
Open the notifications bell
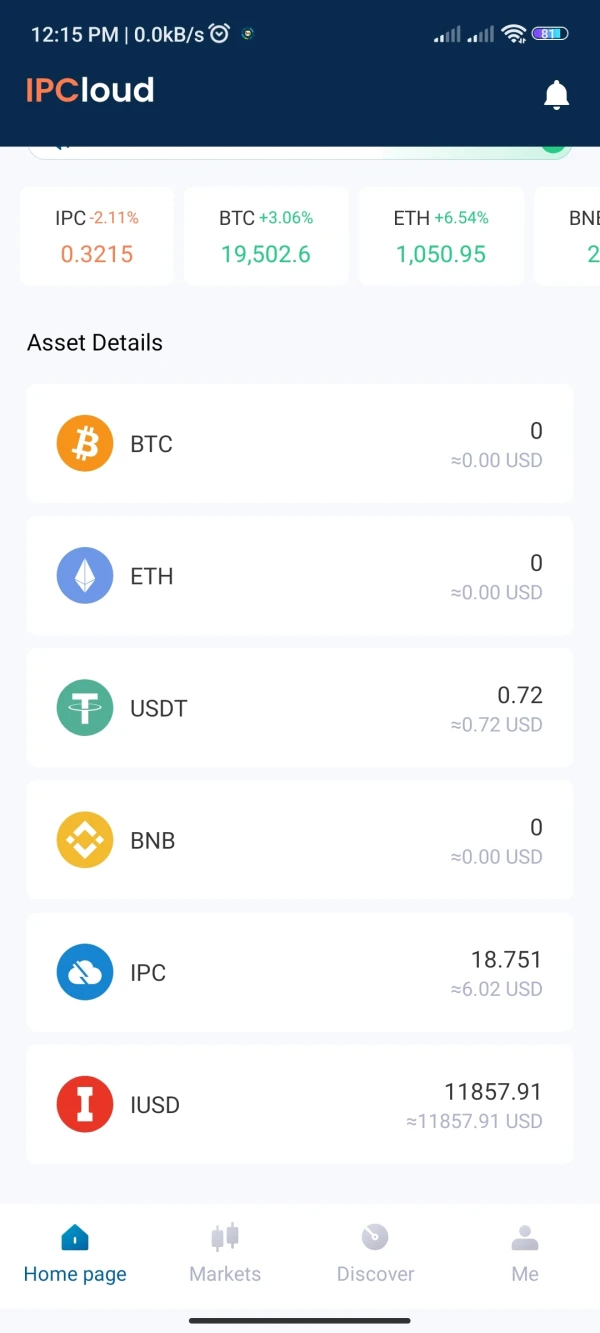click(x=556, y=94)
